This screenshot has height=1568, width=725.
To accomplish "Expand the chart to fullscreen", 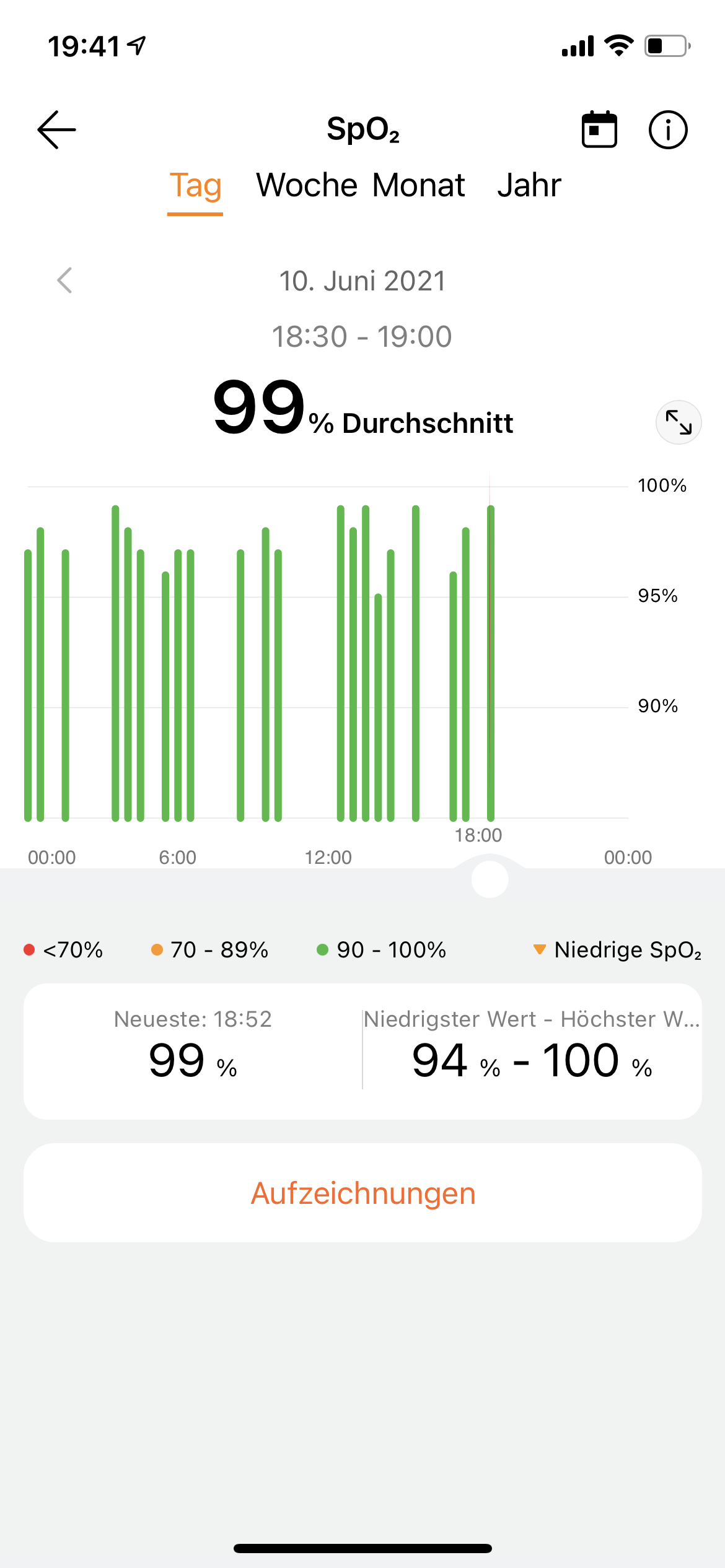I will click(x=678, y=422).
